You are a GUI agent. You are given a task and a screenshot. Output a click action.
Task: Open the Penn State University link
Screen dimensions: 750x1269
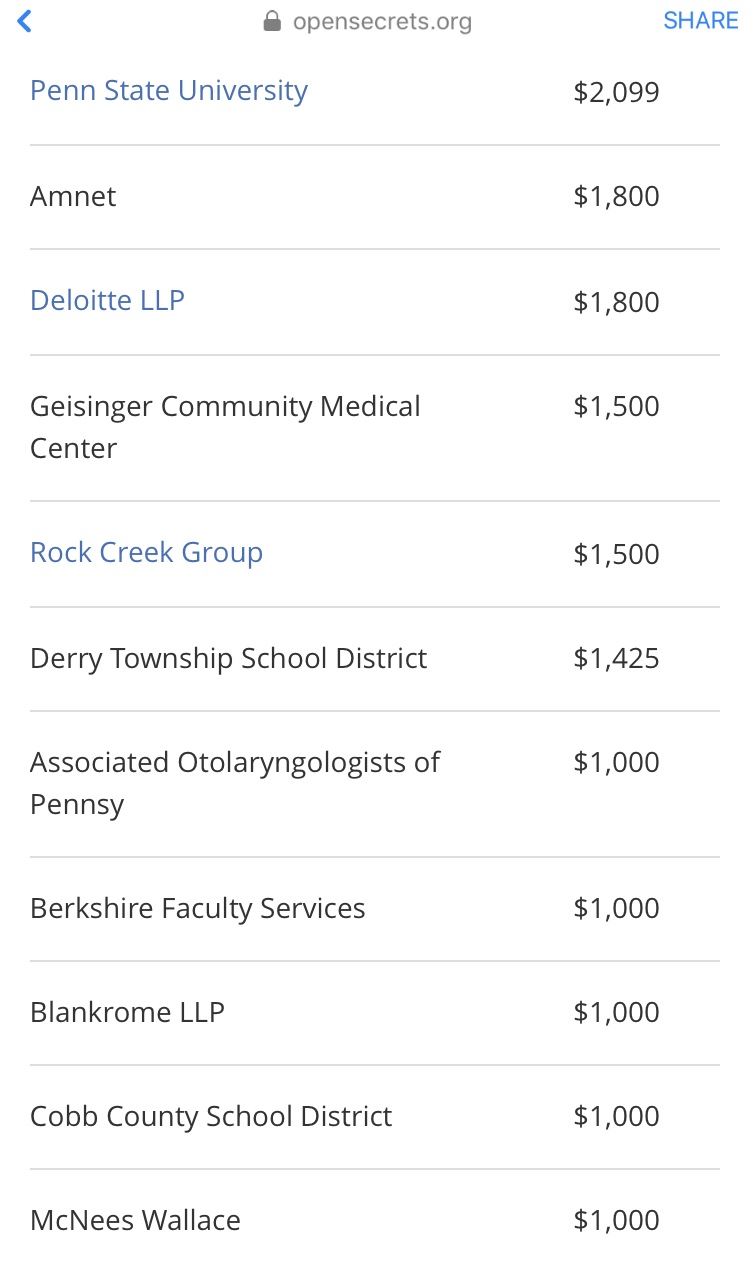(169, 91)
